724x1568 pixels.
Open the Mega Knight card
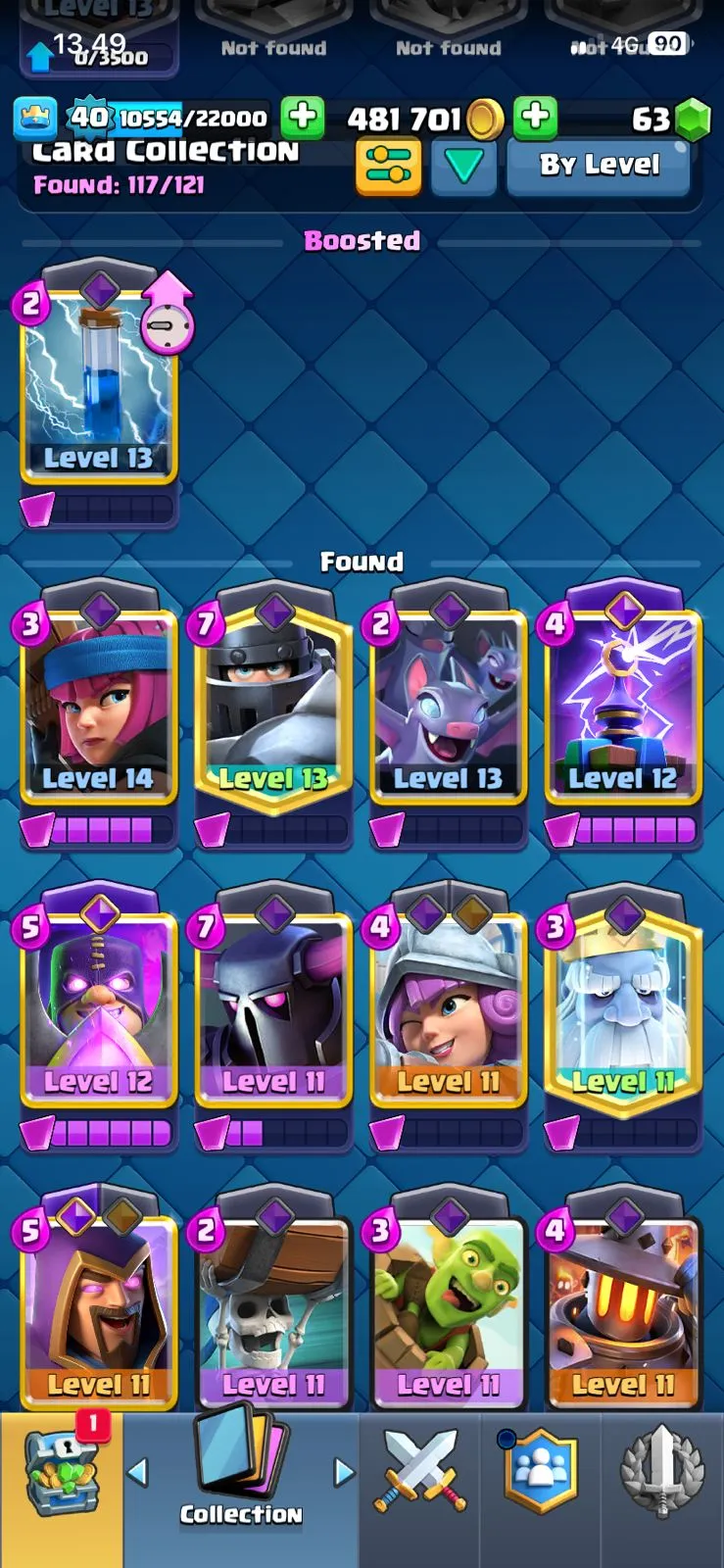[x=273, y=706]
